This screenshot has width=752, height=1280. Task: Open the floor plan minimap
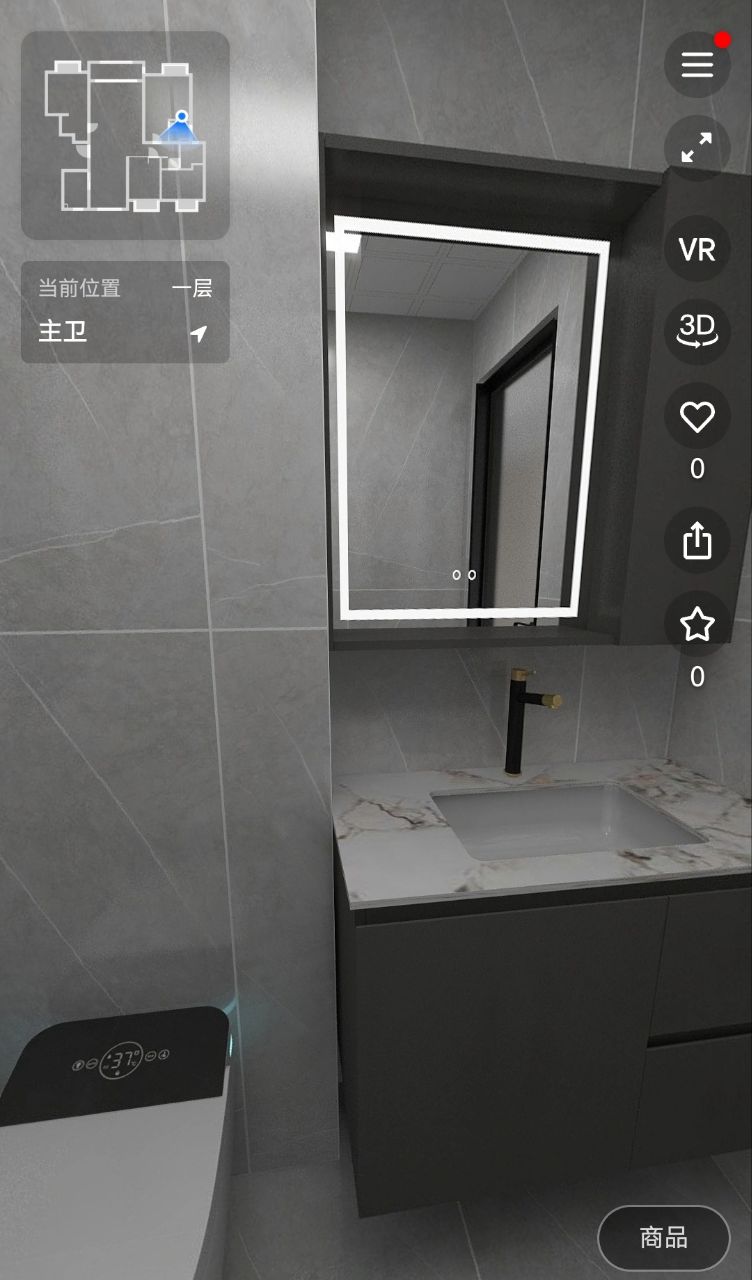pyautogui.click(x=125, y=135)
